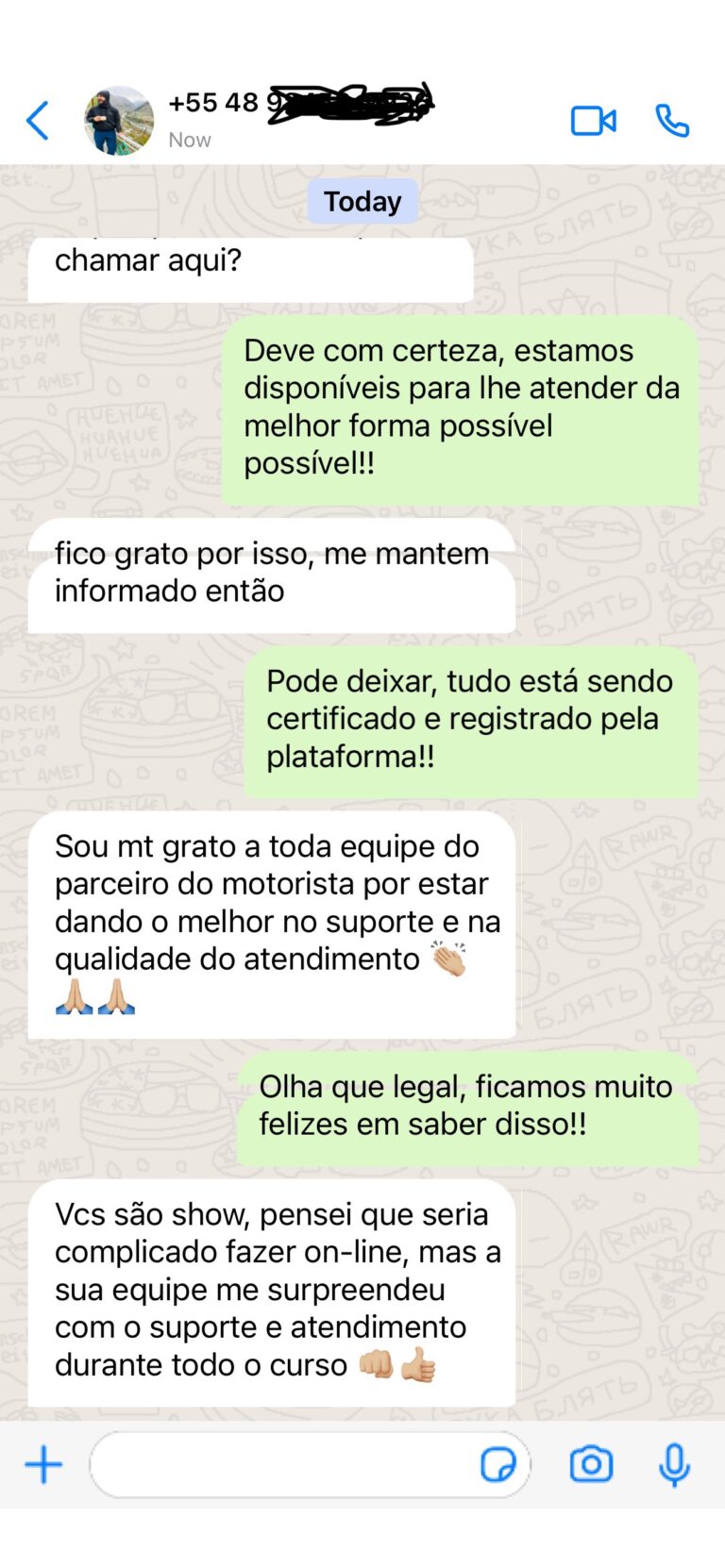Start a voice call
This screenshot has height=1568, width=725.
coord(672,121)
